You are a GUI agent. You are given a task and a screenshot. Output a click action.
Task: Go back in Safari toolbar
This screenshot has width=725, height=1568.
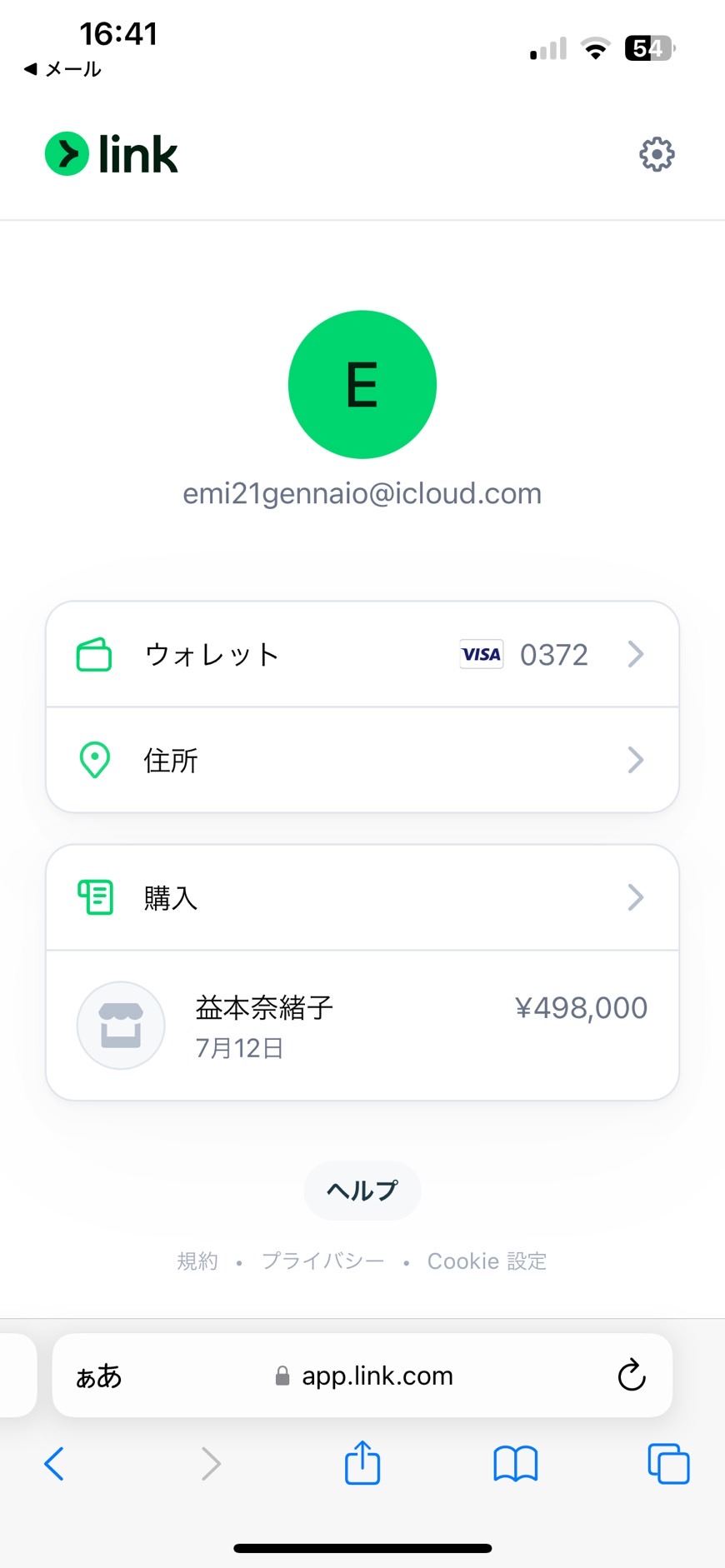pos(54,1464)
